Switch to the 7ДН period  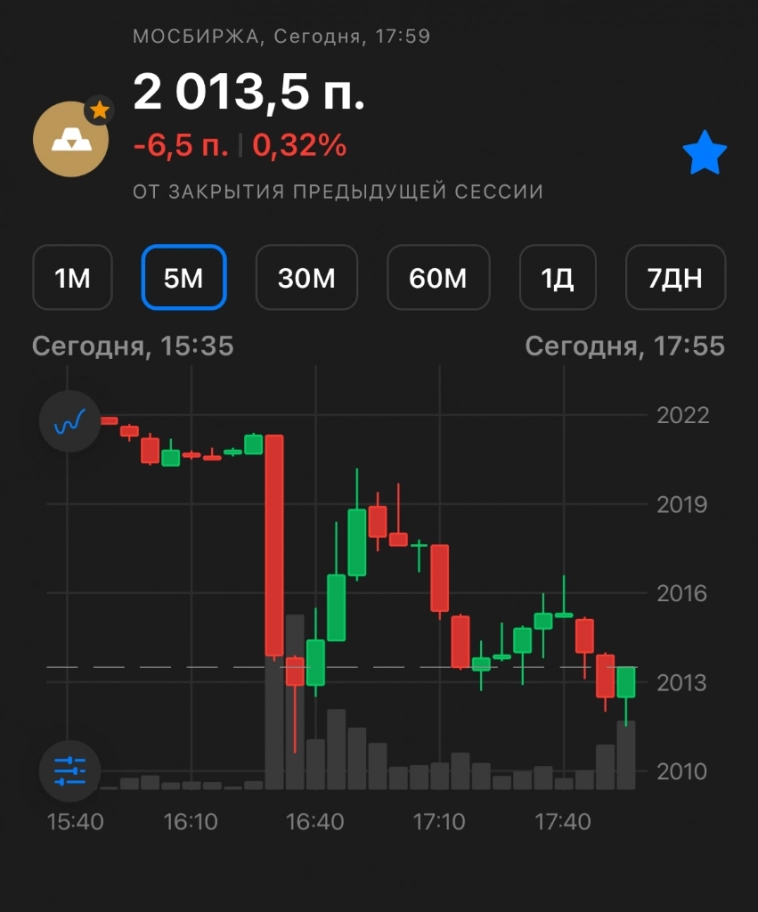675,278
